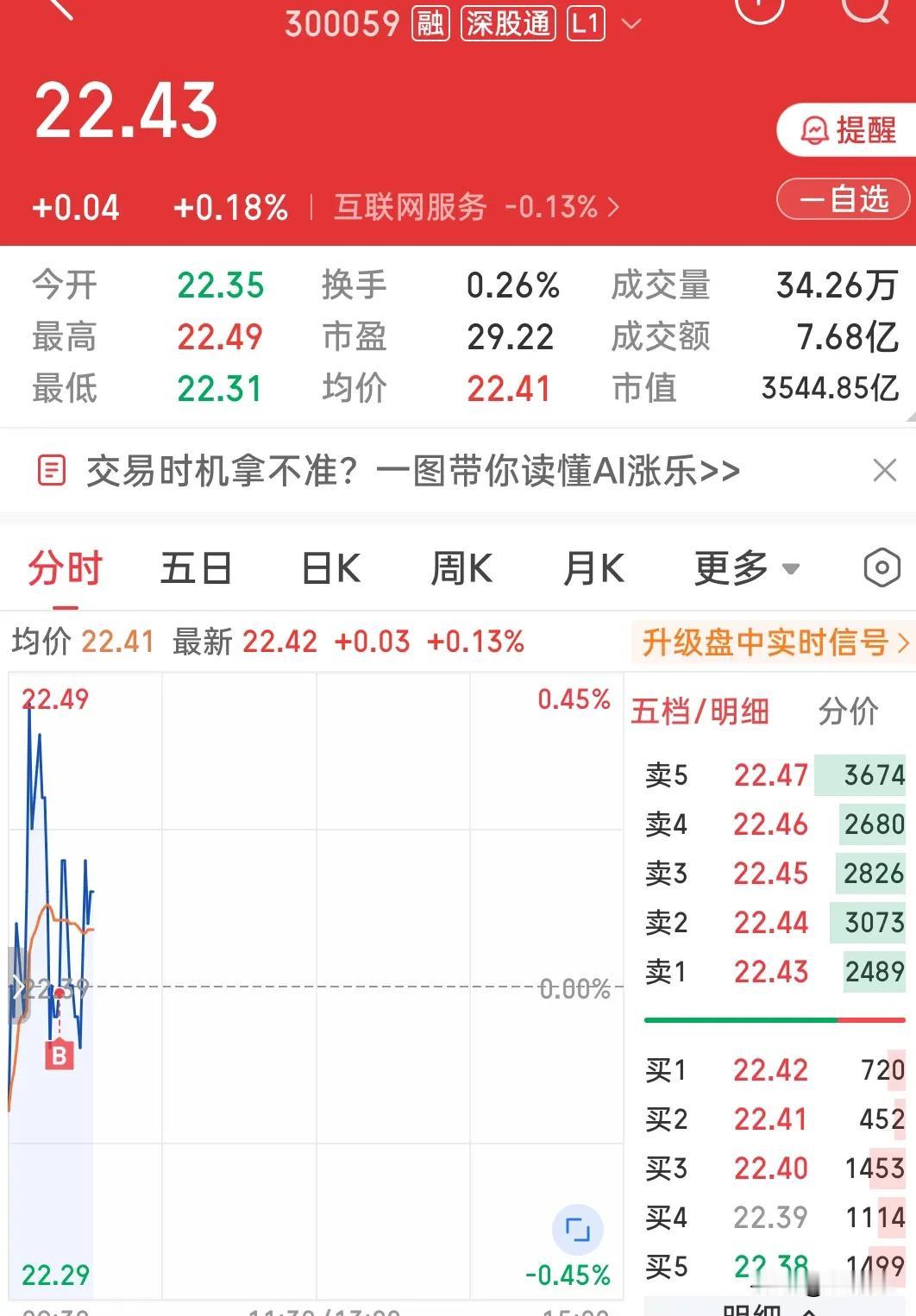Click the 融 margin trading badge
The height and width of the screenshot is (1316, 916).
(x=430, y=23)
